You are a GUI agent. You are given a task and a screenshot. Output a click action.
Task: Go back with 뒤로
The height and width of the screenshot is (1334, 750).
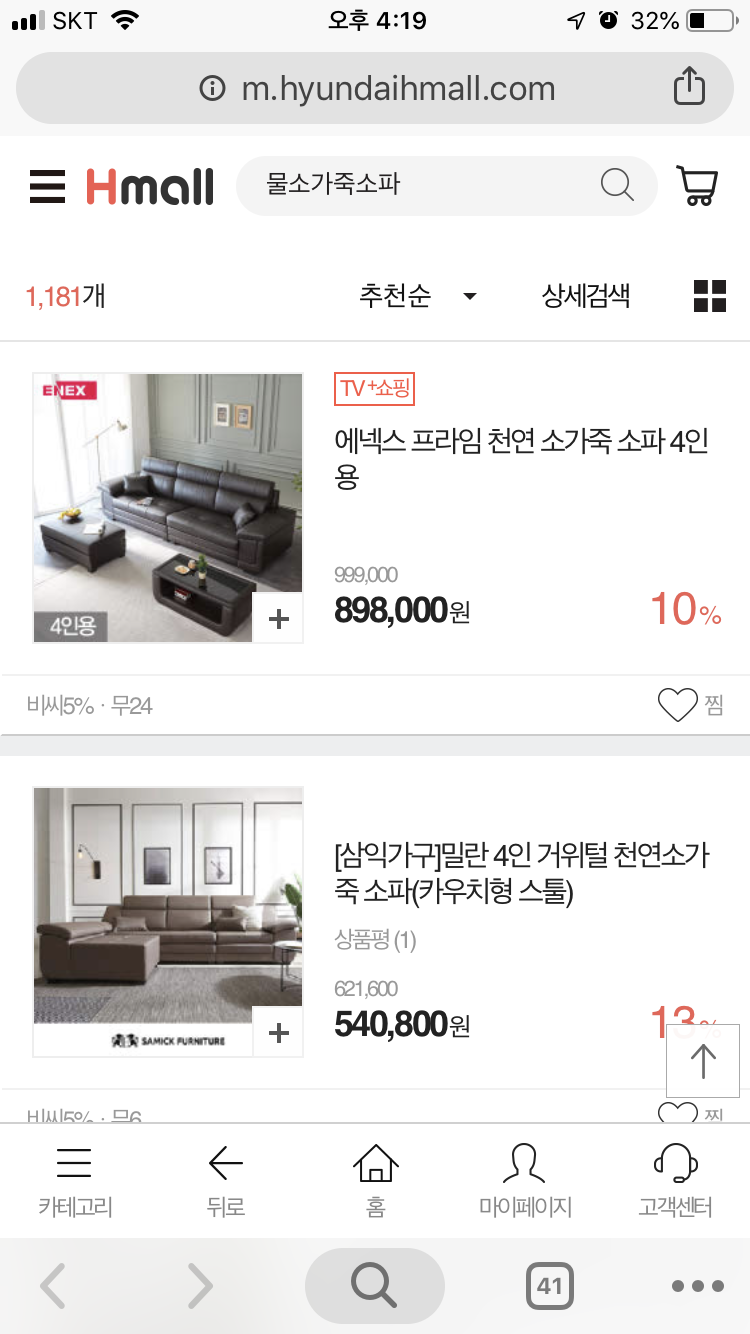(226, 1181)
